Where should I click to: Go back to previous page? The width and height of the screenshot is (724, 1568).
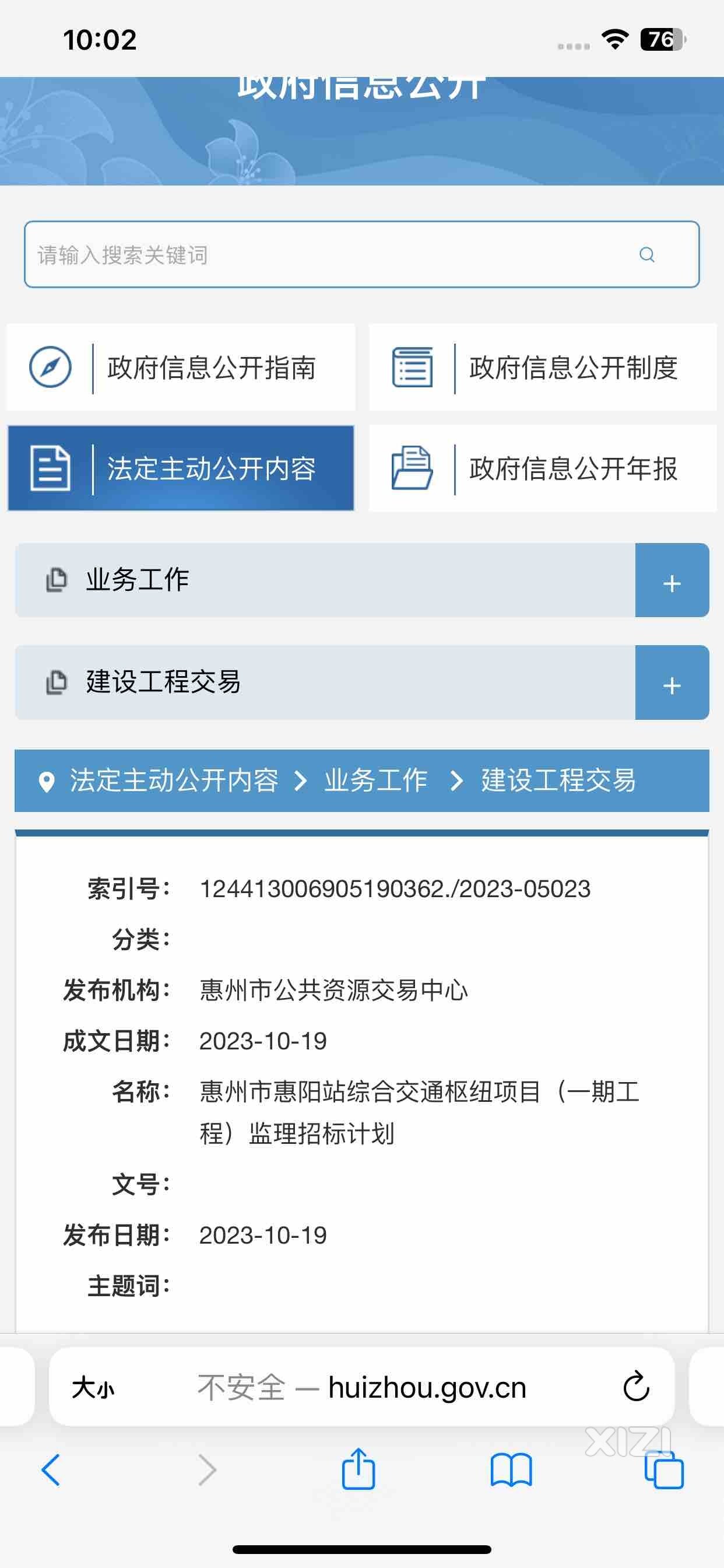[x=51, y=1471]
